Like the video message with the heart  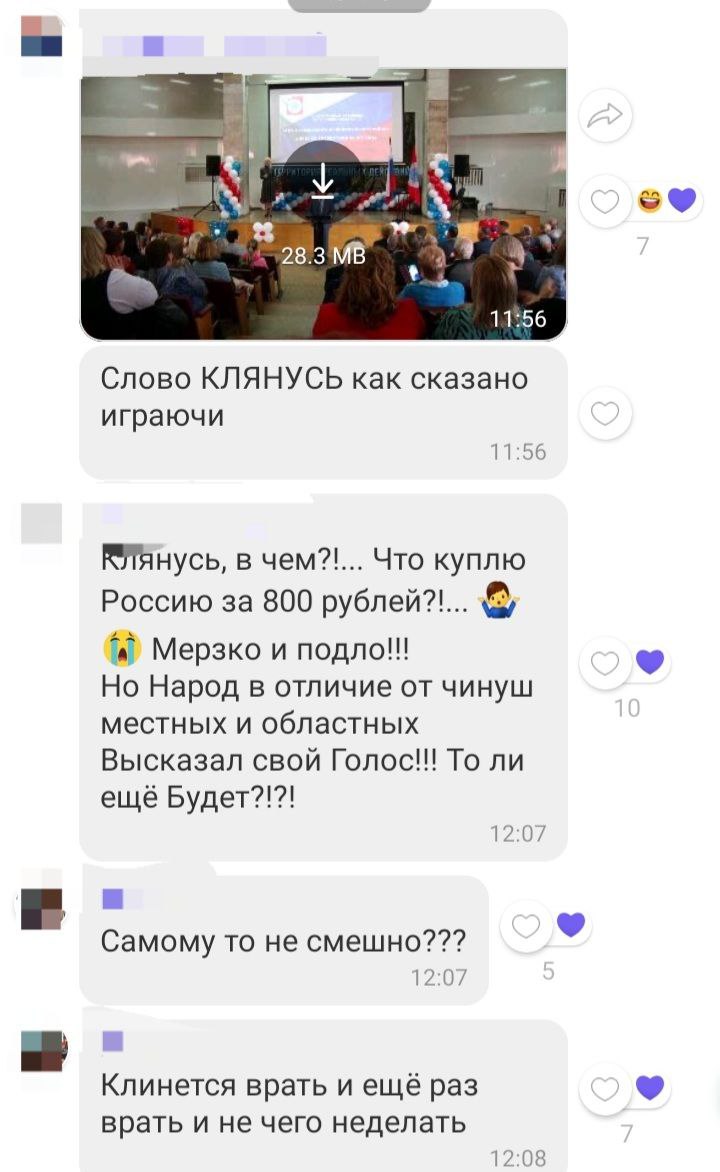[x=605, y=201]
